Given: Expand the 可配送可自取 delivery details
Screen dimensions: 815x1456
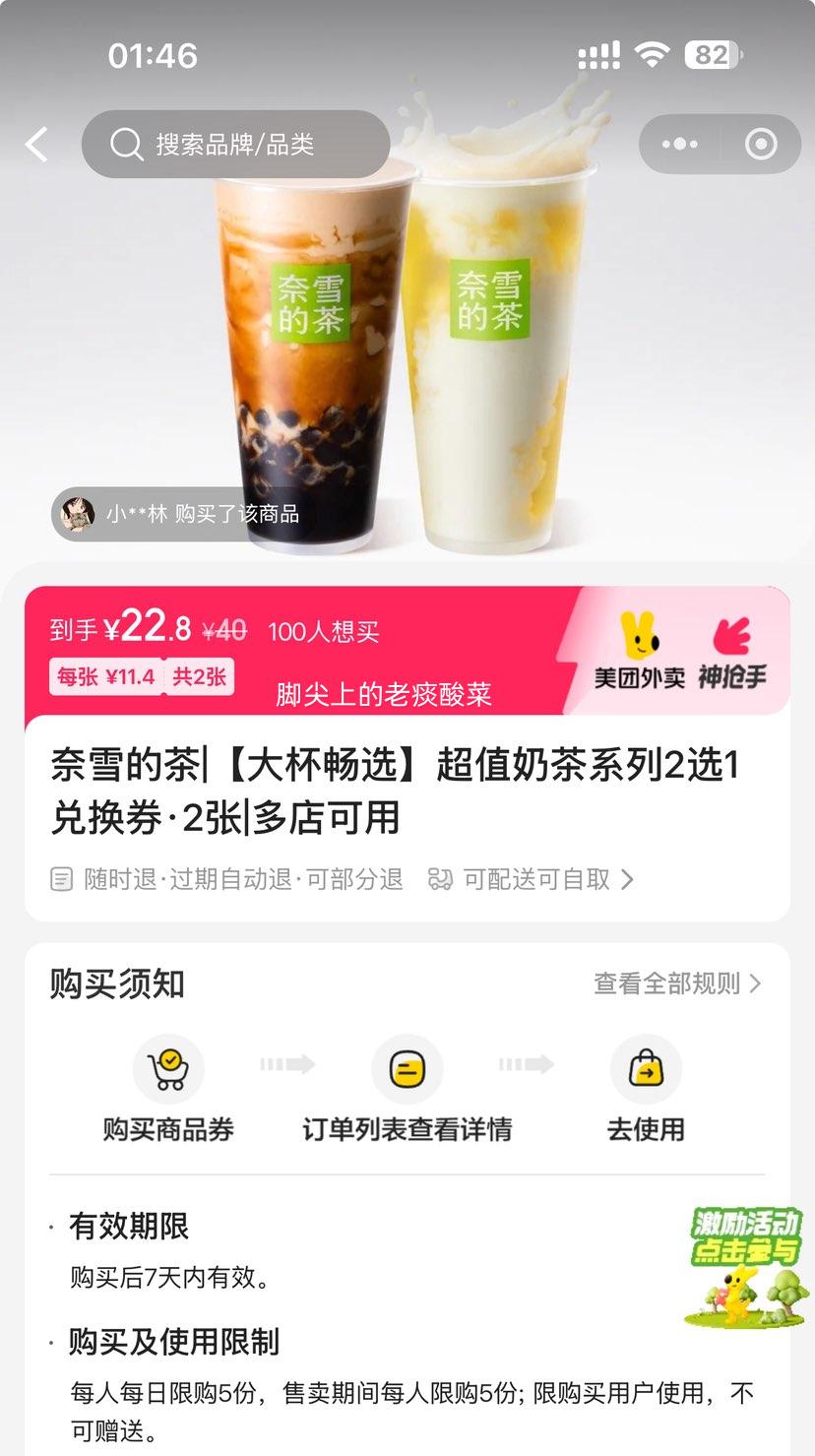Looking at the screenshot, I should [532, 879].
